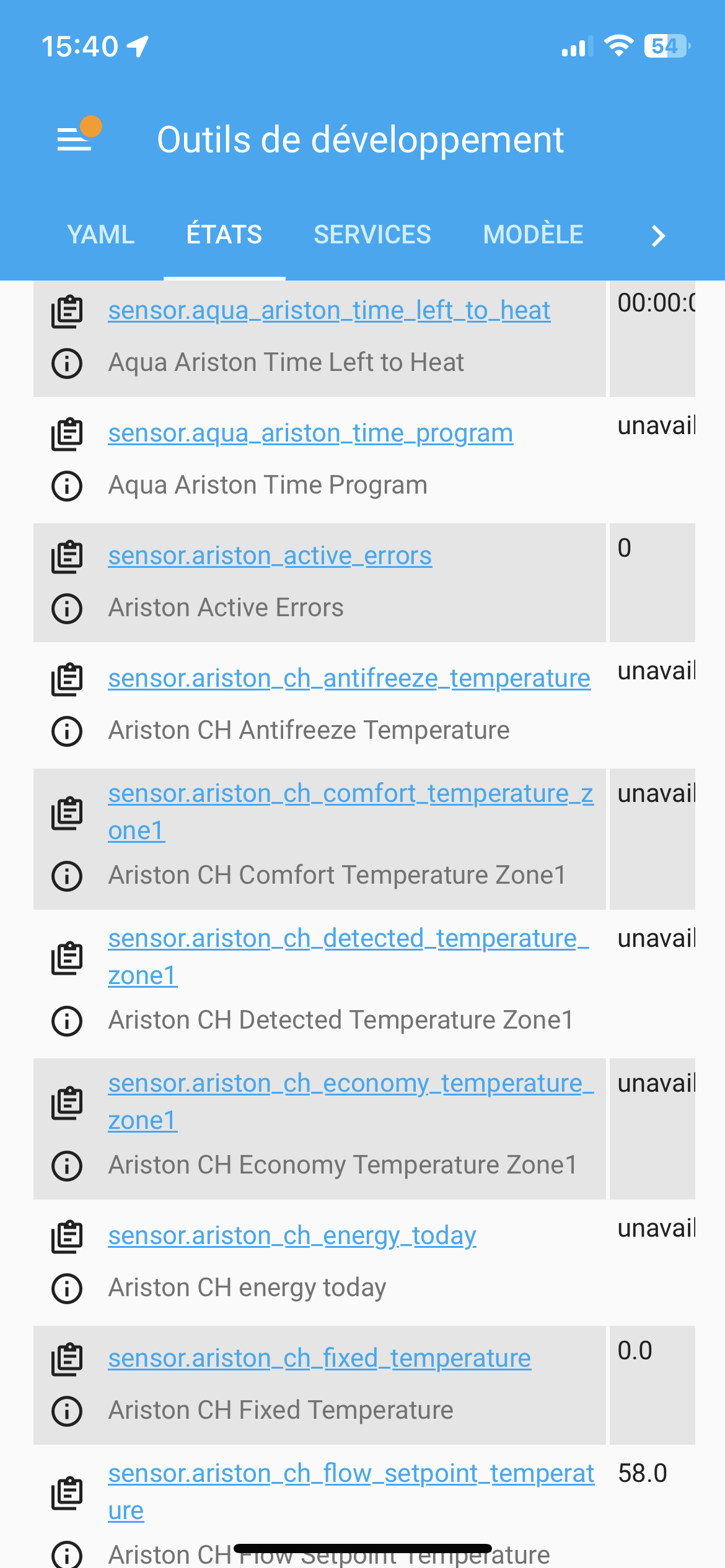Select the MODÈLE tab

coord(533,235)
